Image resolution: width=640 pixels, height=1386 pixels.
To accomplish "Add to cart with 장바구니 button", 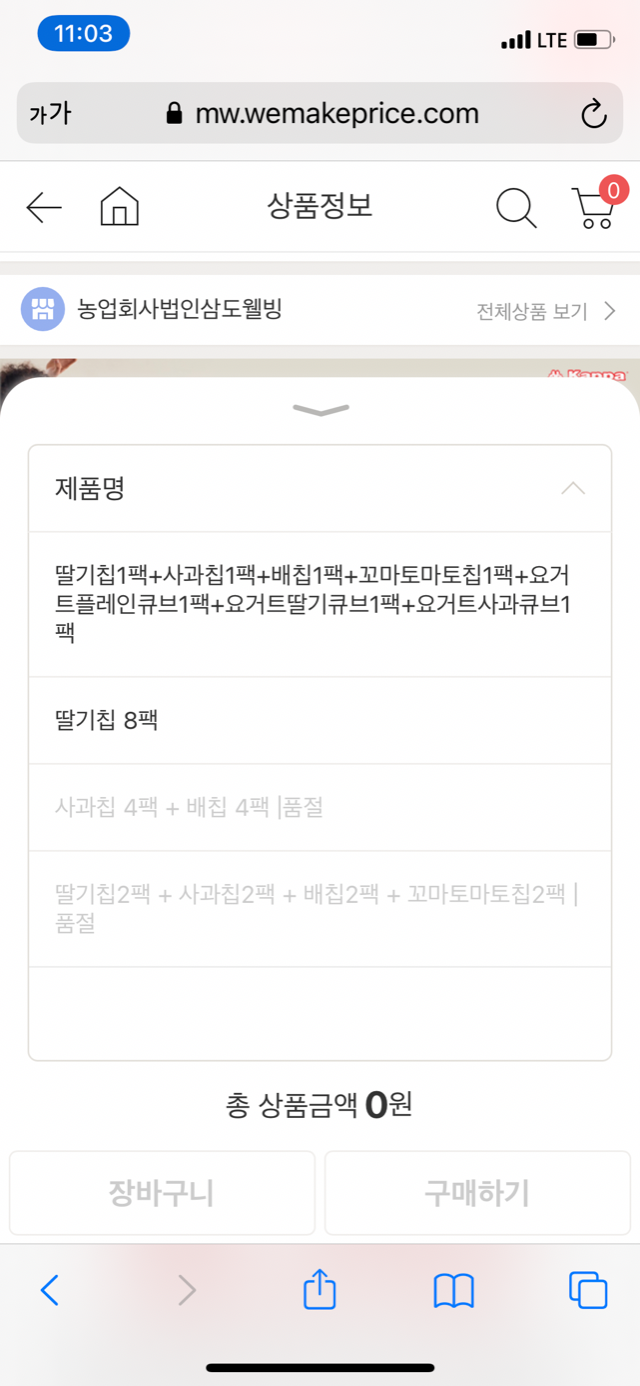I will coord(162,1193).
